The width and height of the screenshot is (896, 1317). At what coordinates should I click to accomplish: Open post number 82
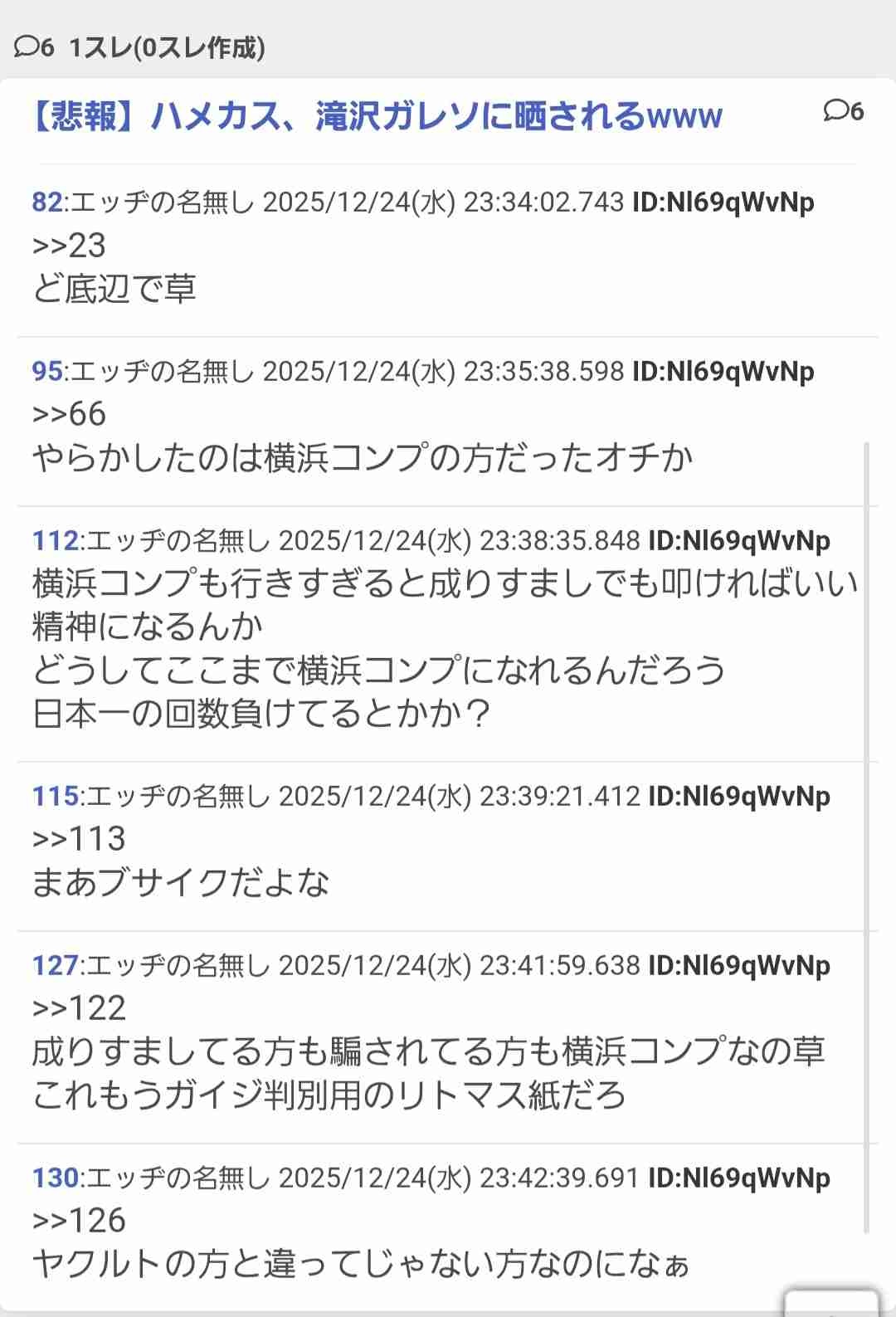coord(47,202)
